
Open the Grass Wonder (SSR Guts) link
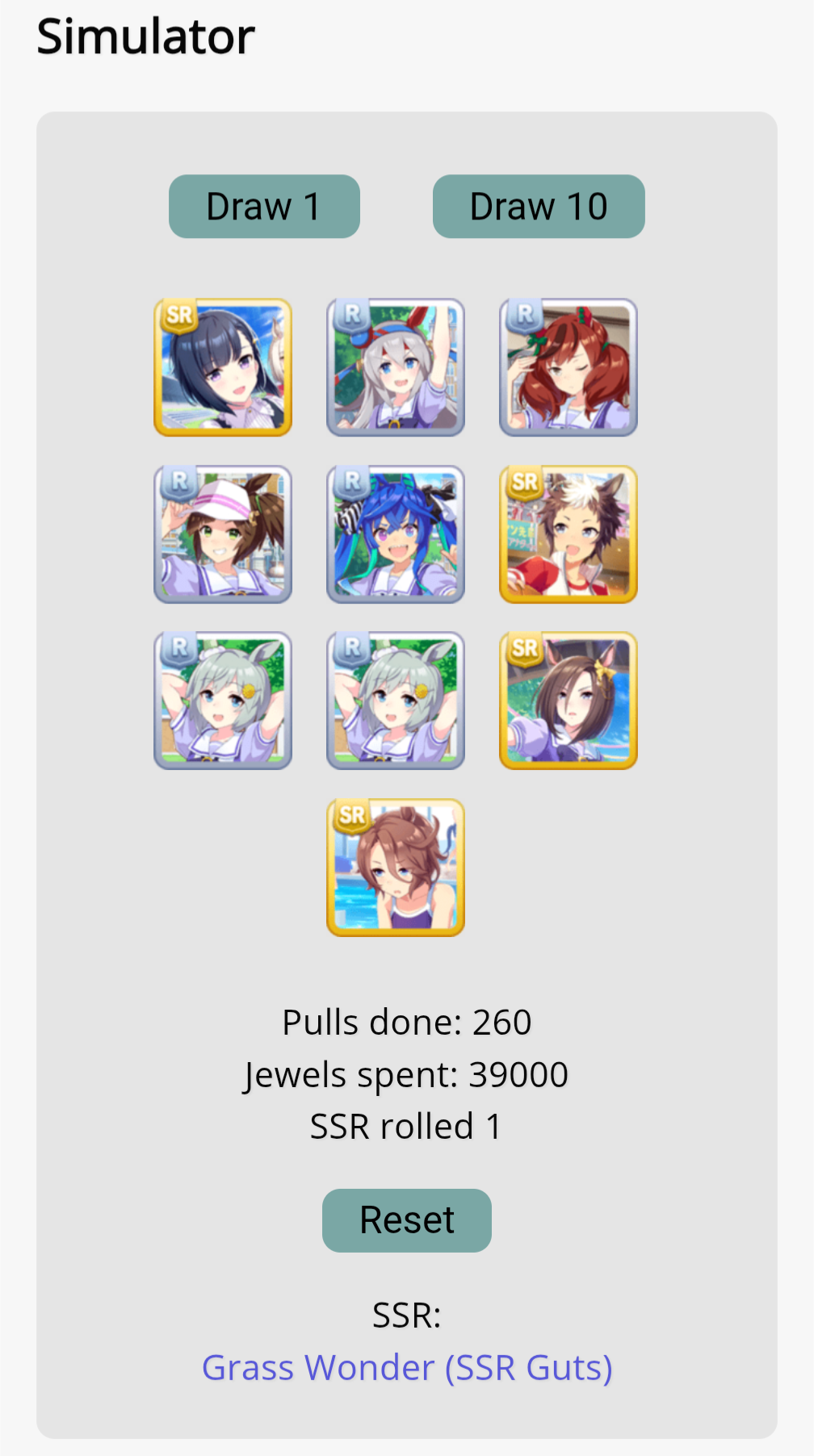[407, 1368]
